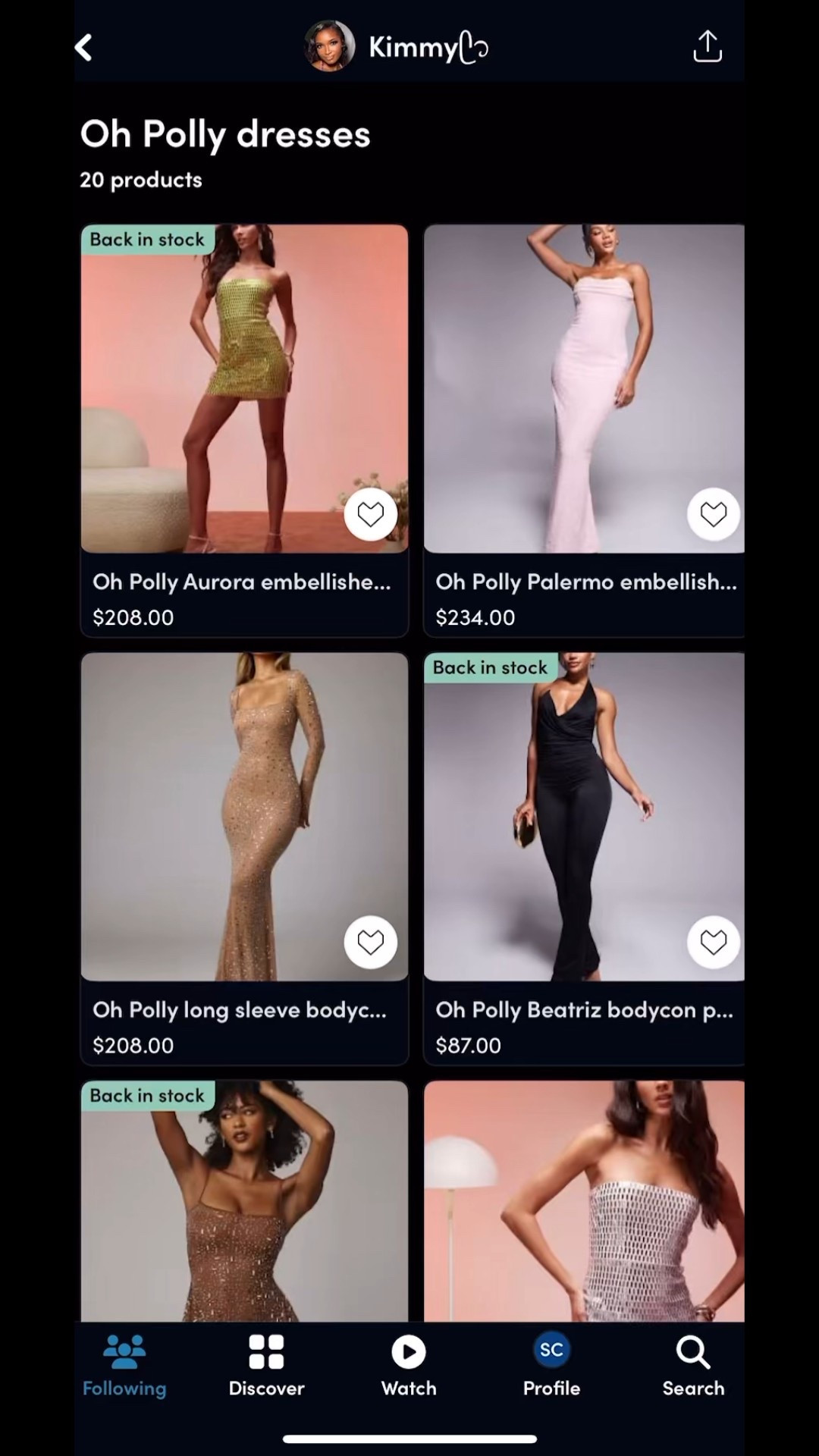Share the Oh Polly dresses collection
Image resolution: width=819 pixels, height=1456 pixels.
point(707,47)
